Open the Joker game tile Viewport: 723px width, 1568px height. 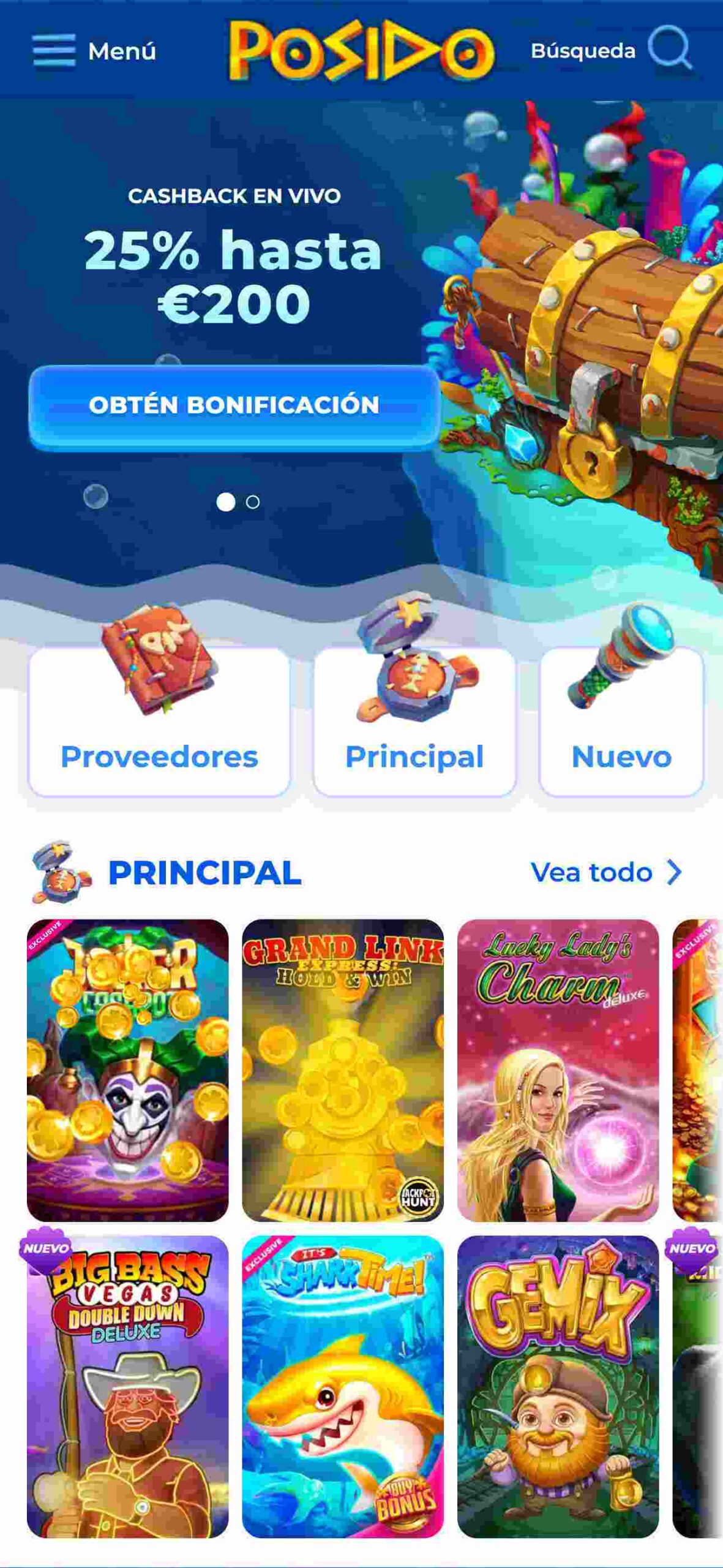click(x=127, y=1070)
